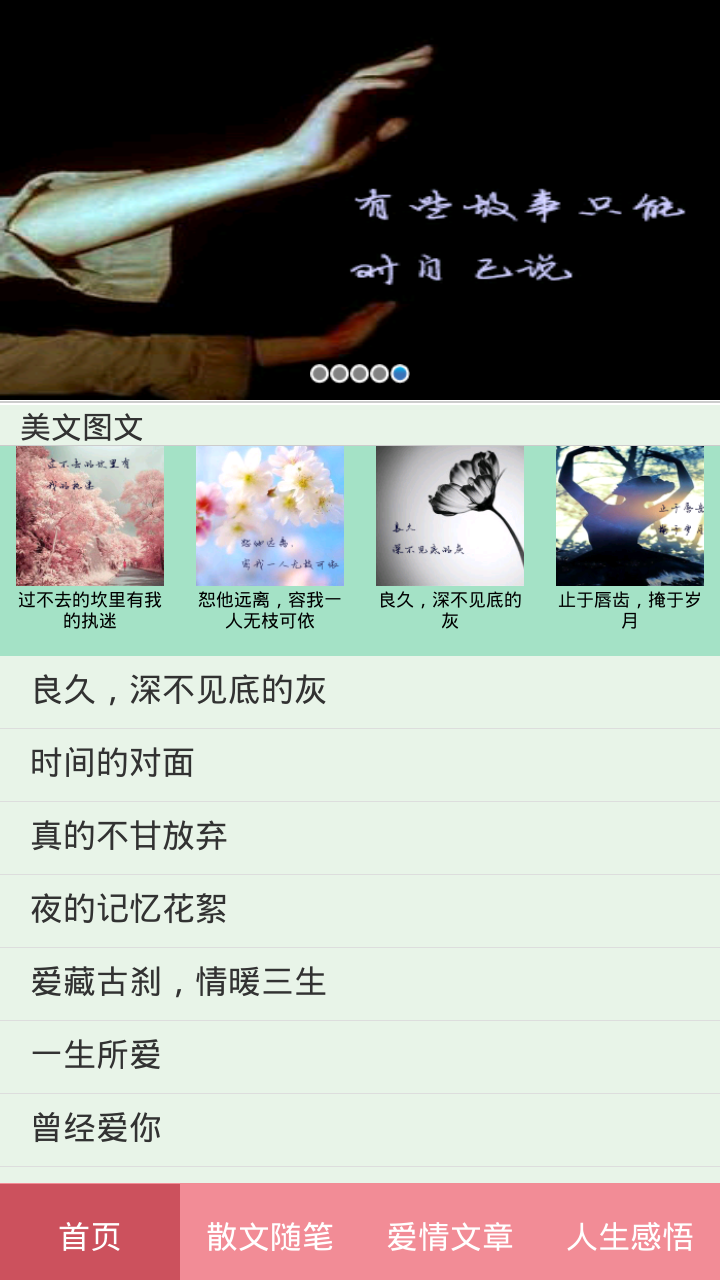This screenshot has height=1280, width=720.
Task: Open the article 时间的对面
Action: (360, 764)
